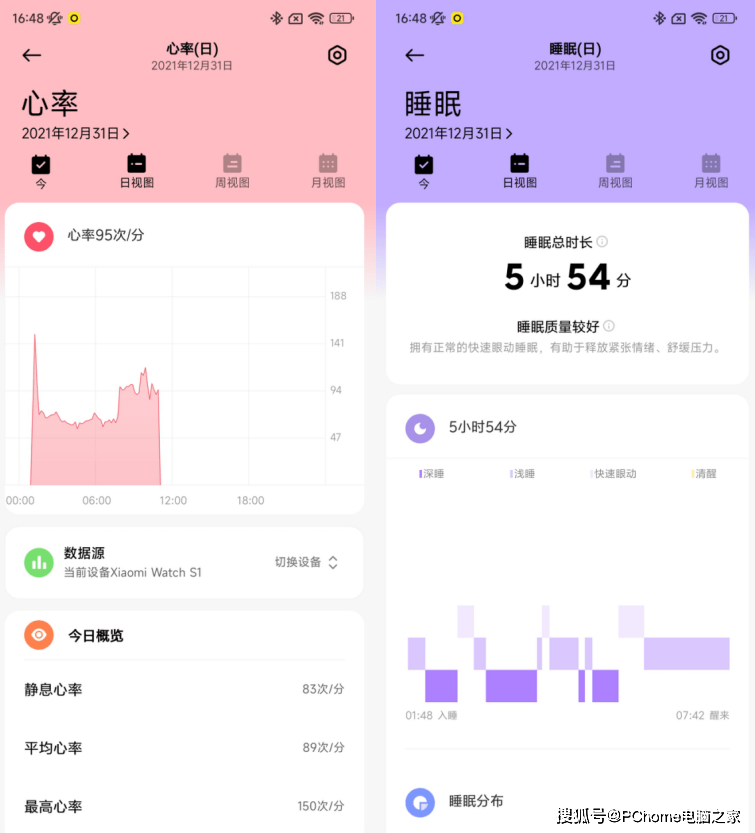Screen dimensions: 755x833
Task: Open the date picker under the 睡眠 title
Action: pos(459,133)
